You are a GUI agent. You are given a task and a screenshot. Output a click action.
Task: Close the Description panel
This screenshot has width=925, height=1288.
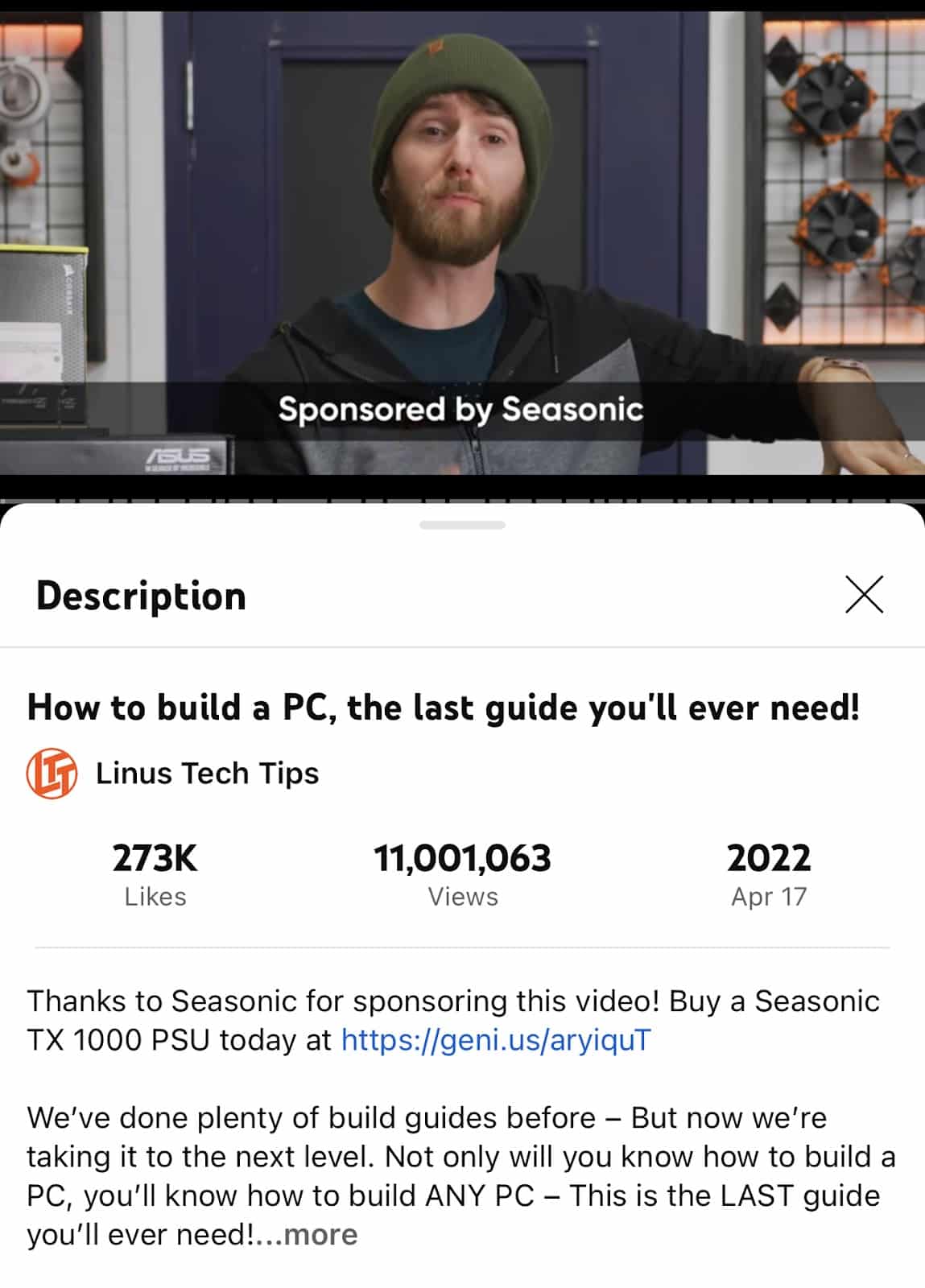[x=865, y=597]
